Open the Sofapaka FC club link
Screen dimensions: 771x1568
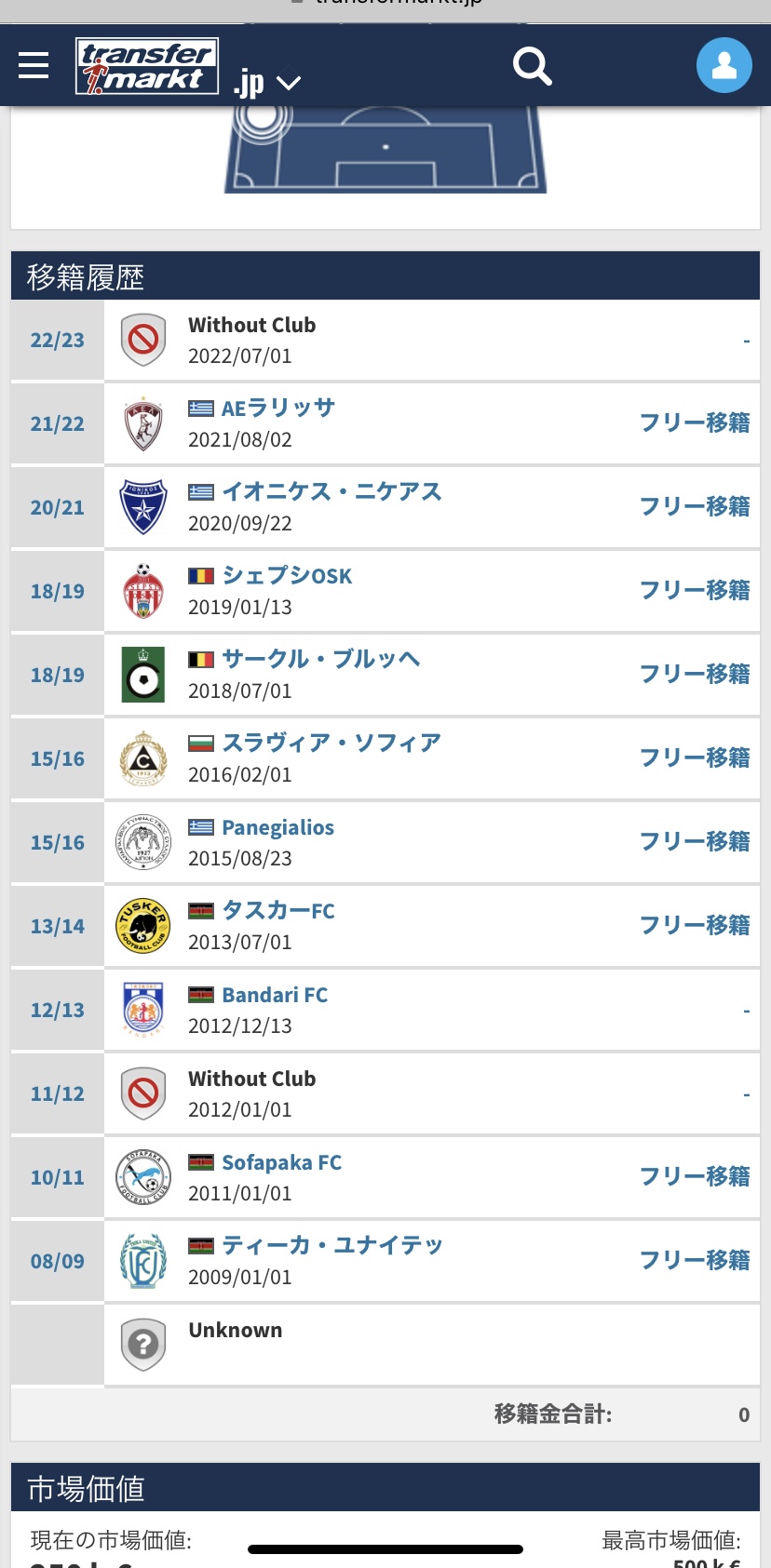tap(281, 1162)
